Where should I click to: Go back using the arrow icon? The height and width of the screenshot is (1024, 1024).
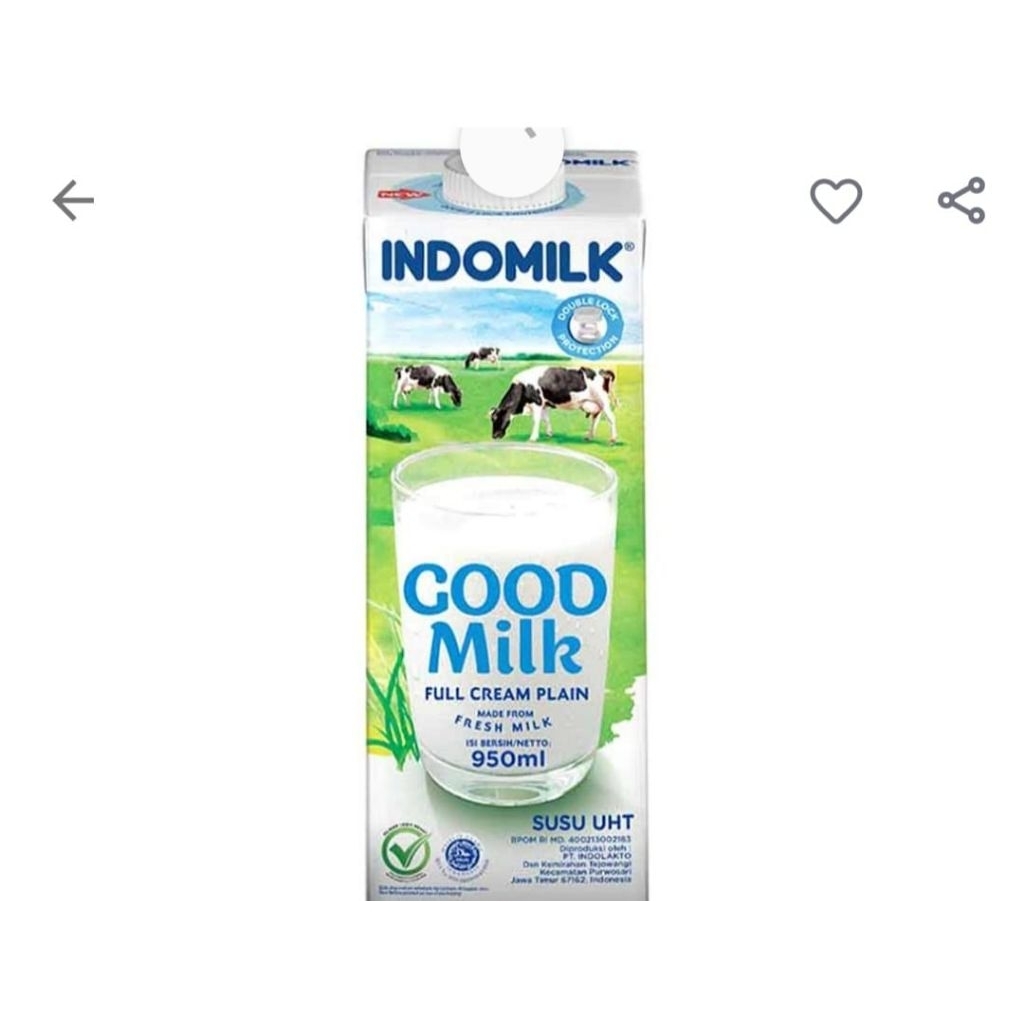coord(73,200)
